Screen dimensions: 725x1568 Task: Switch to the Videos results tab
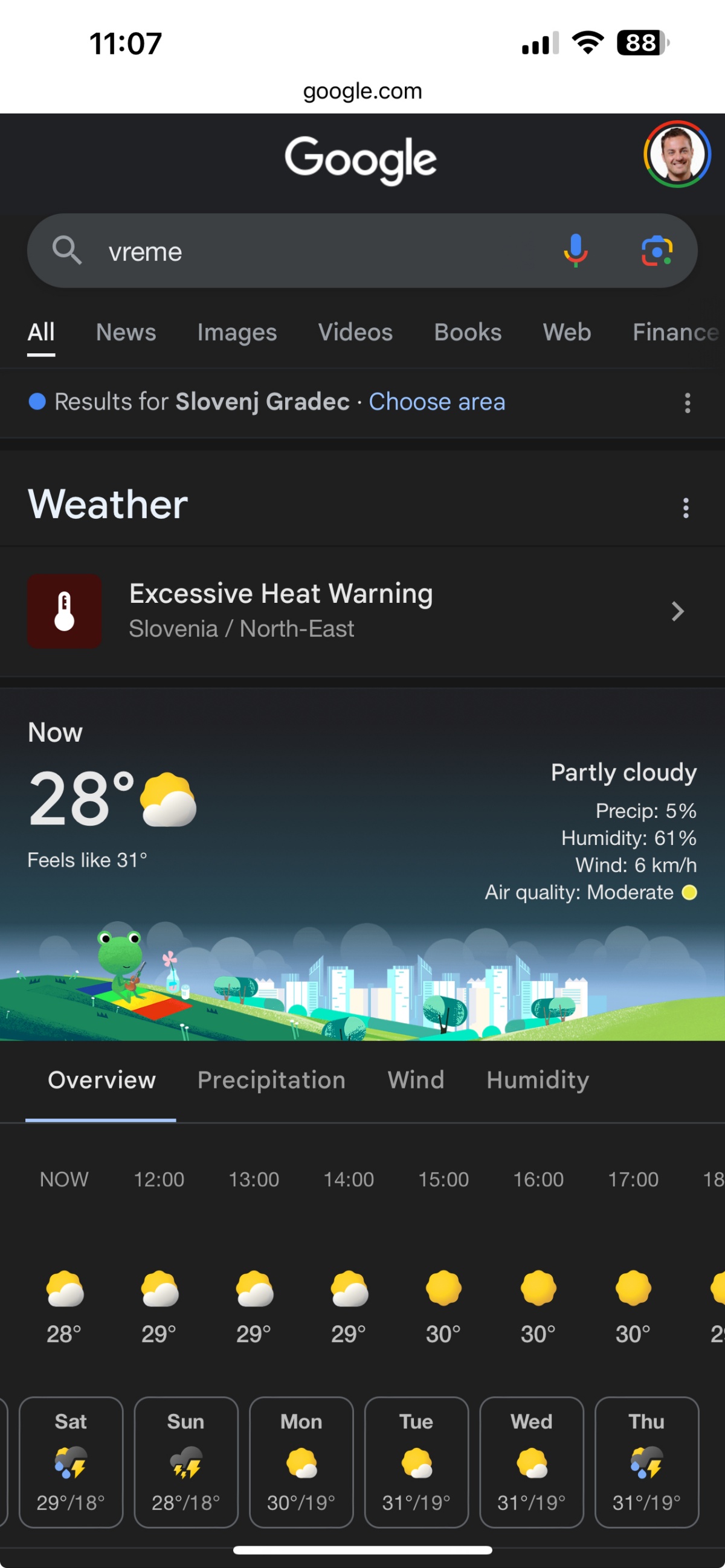[x=355, y=332]
